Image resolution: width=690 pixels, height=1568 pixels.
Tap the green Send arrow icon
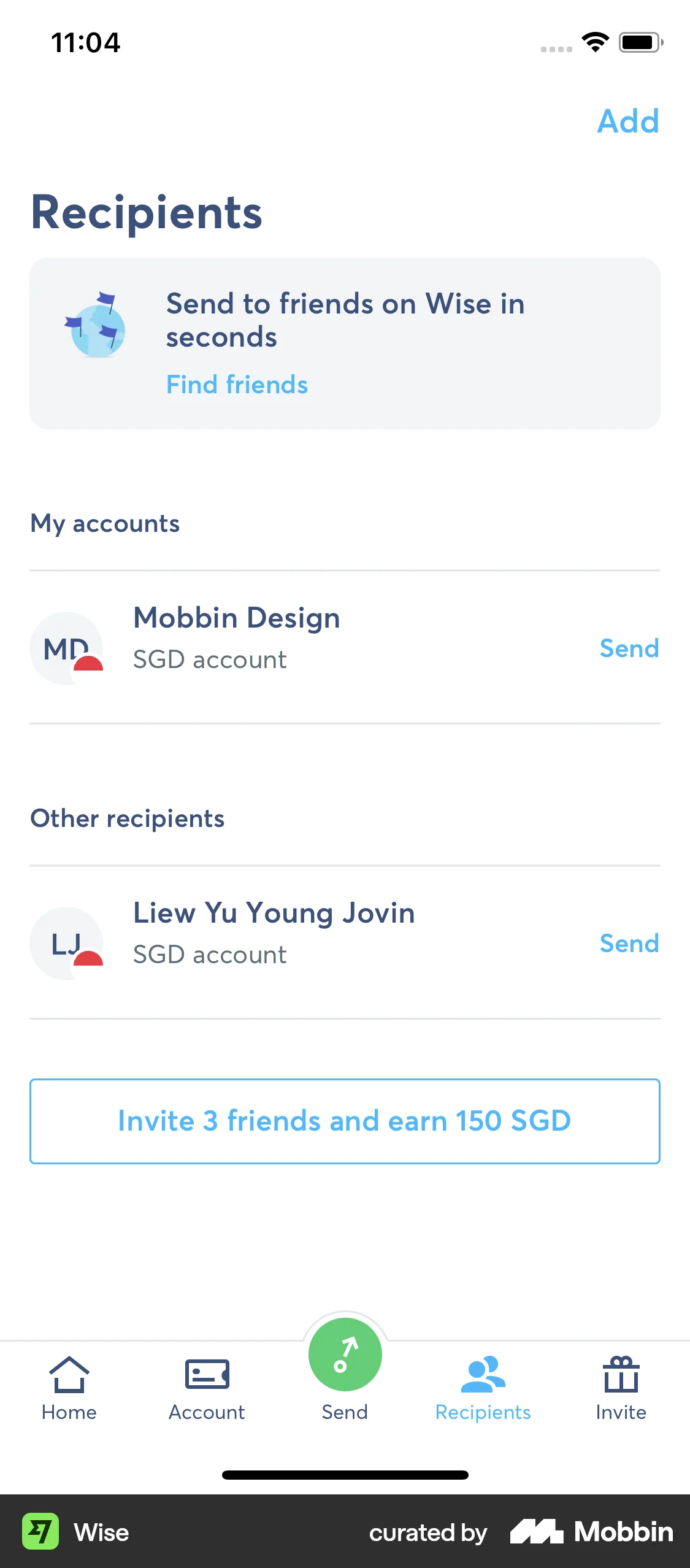pos(344,1355)
